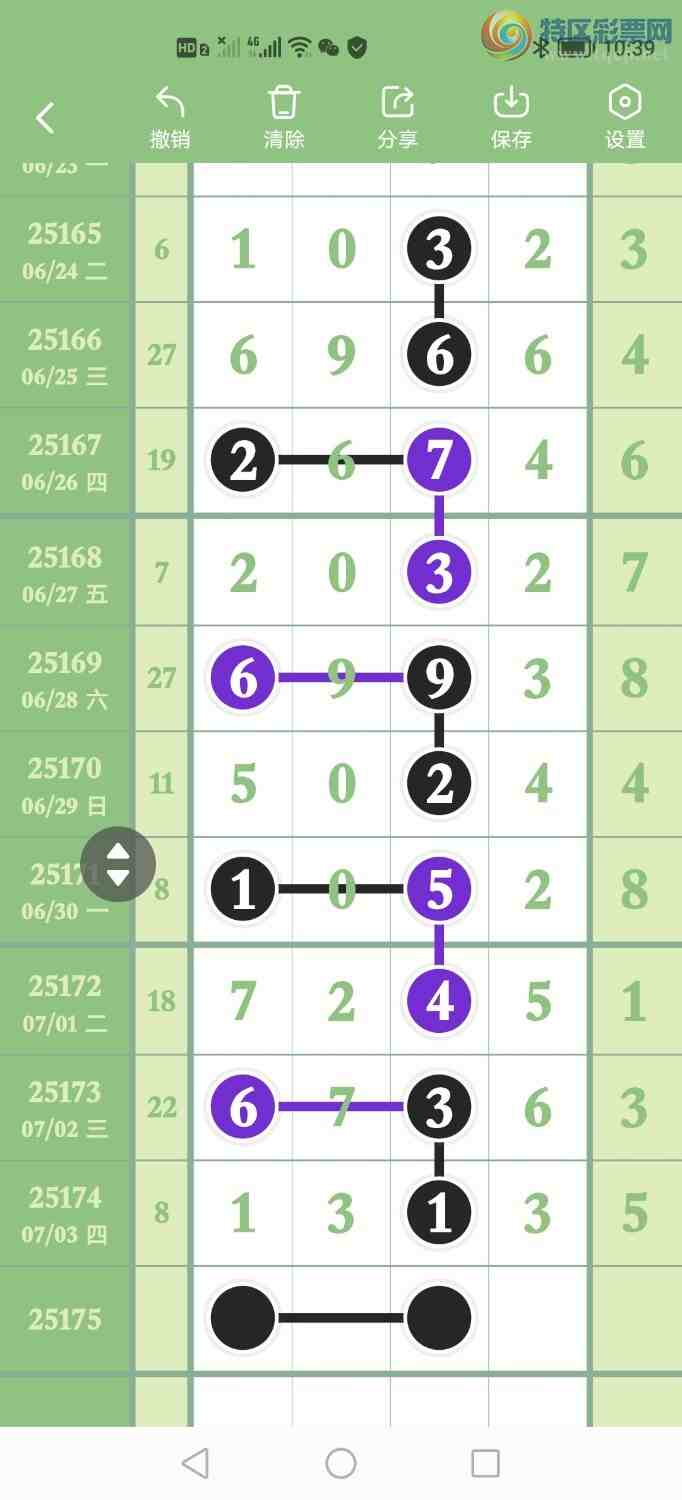Save the chart with 保存
The image size is (682, 1500).
point(511,118)
